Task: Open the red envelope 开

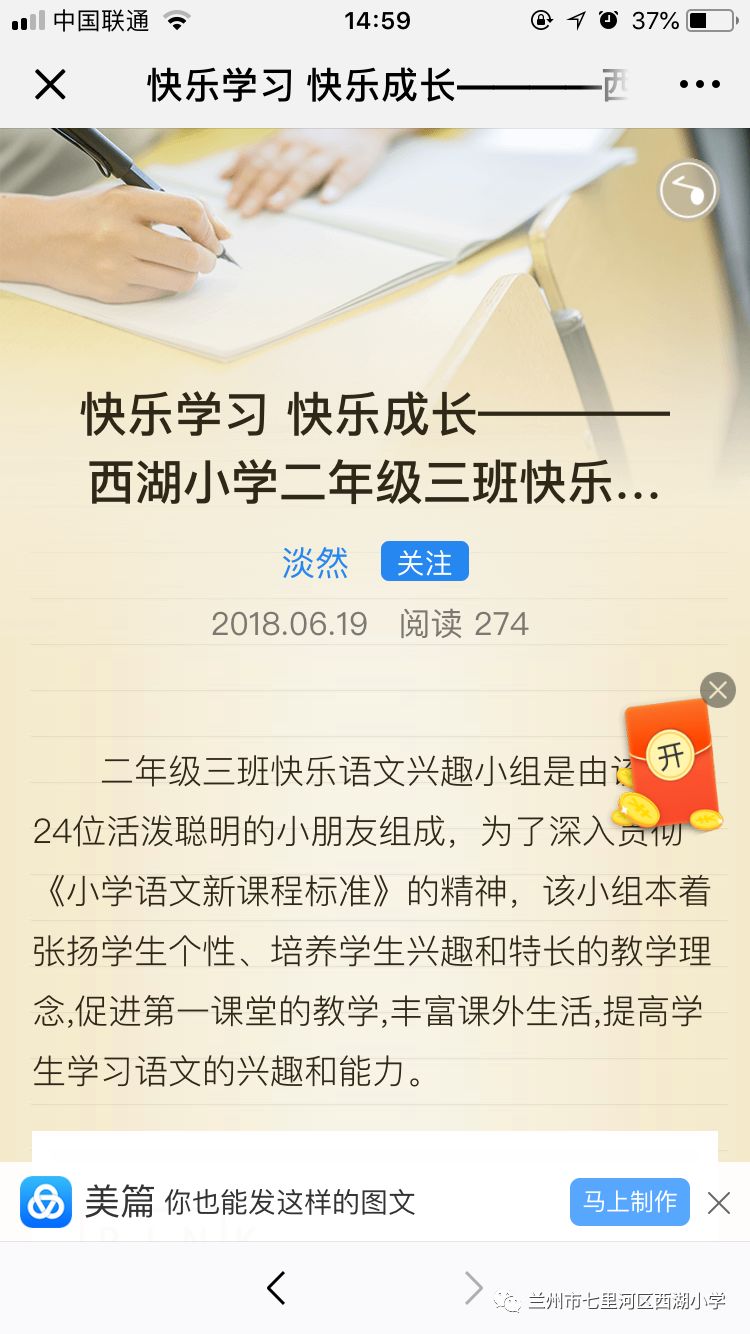Action: click(670, 756)
